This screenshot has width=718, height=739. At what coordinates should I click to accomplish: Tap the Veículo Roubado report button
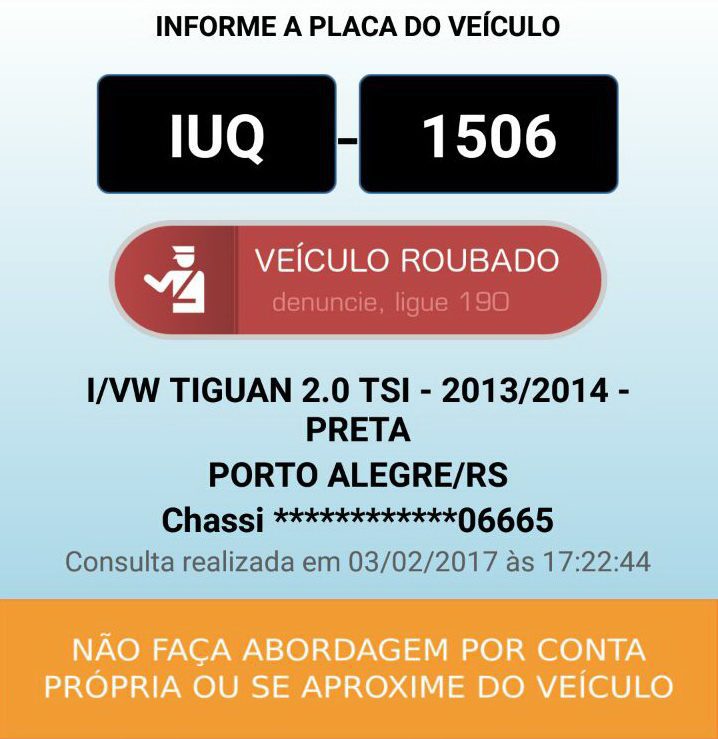pyautogui.click(x=358, y=280)
